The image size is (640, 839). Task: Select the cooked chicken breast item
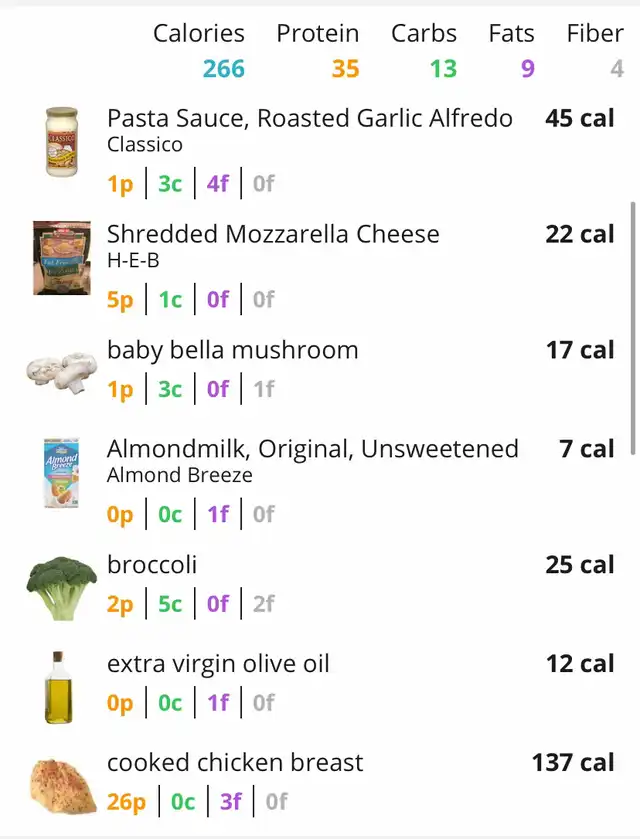[x=235, y=763]
